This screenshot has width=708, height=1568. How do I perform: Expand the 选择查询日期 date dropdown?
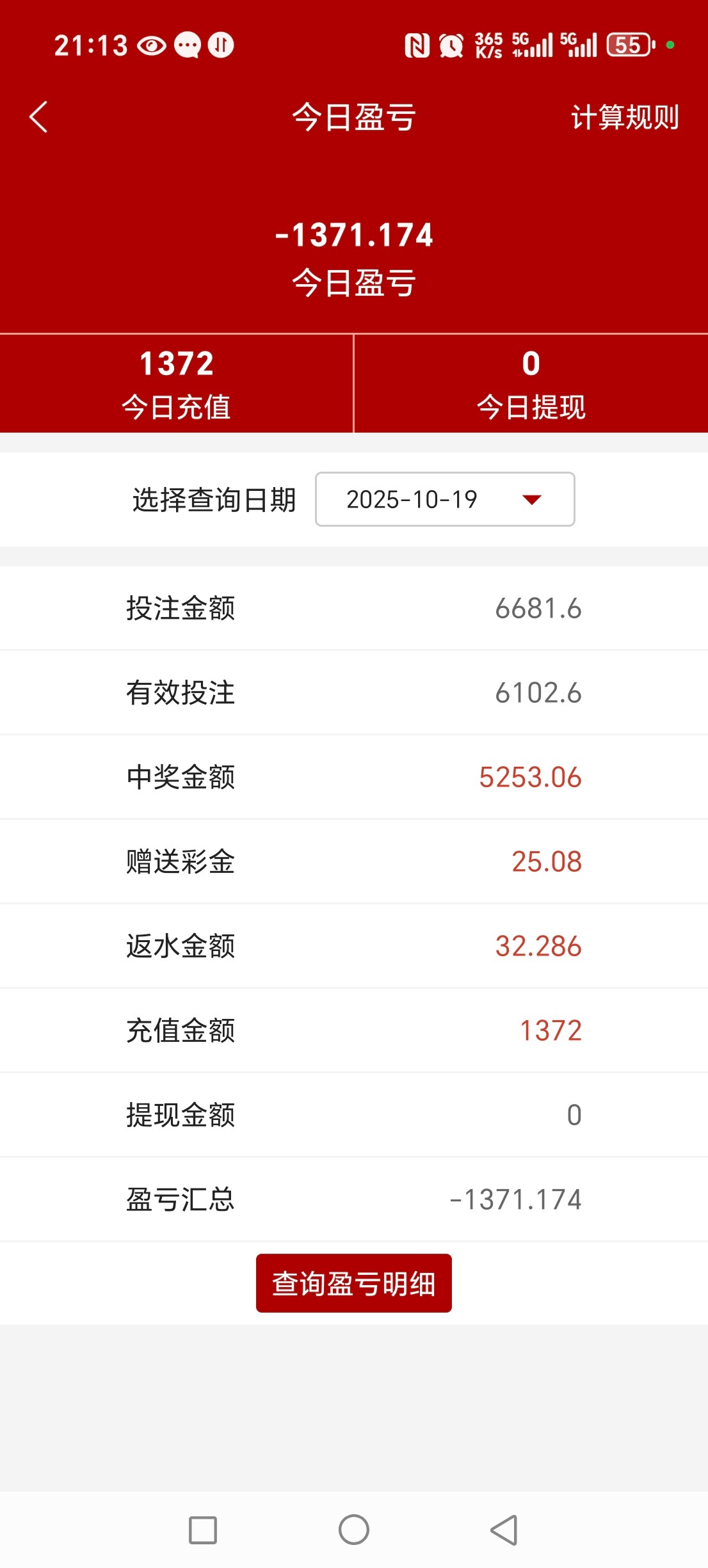pos(445,499)
